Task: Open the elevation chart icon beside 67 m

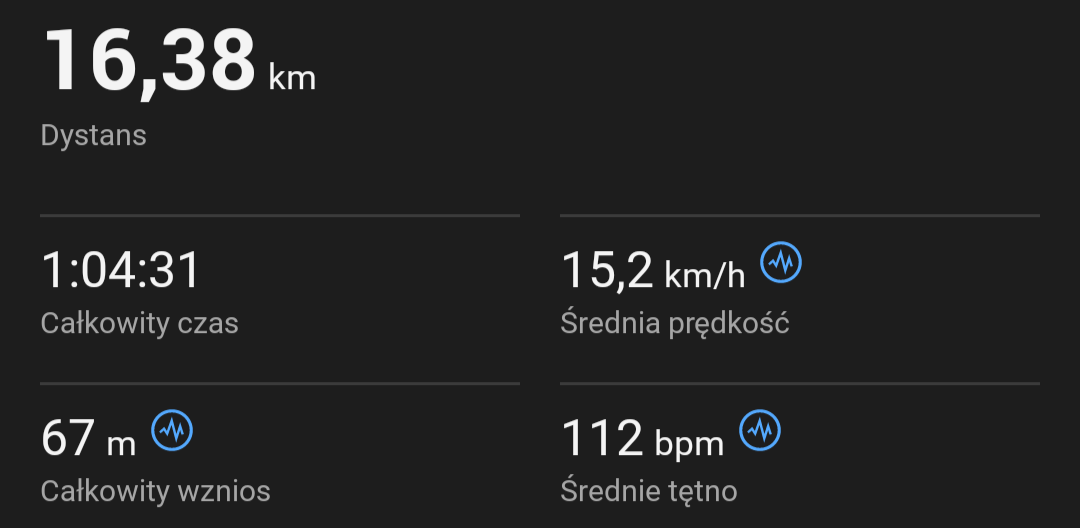Action: (x=172, y=431)
